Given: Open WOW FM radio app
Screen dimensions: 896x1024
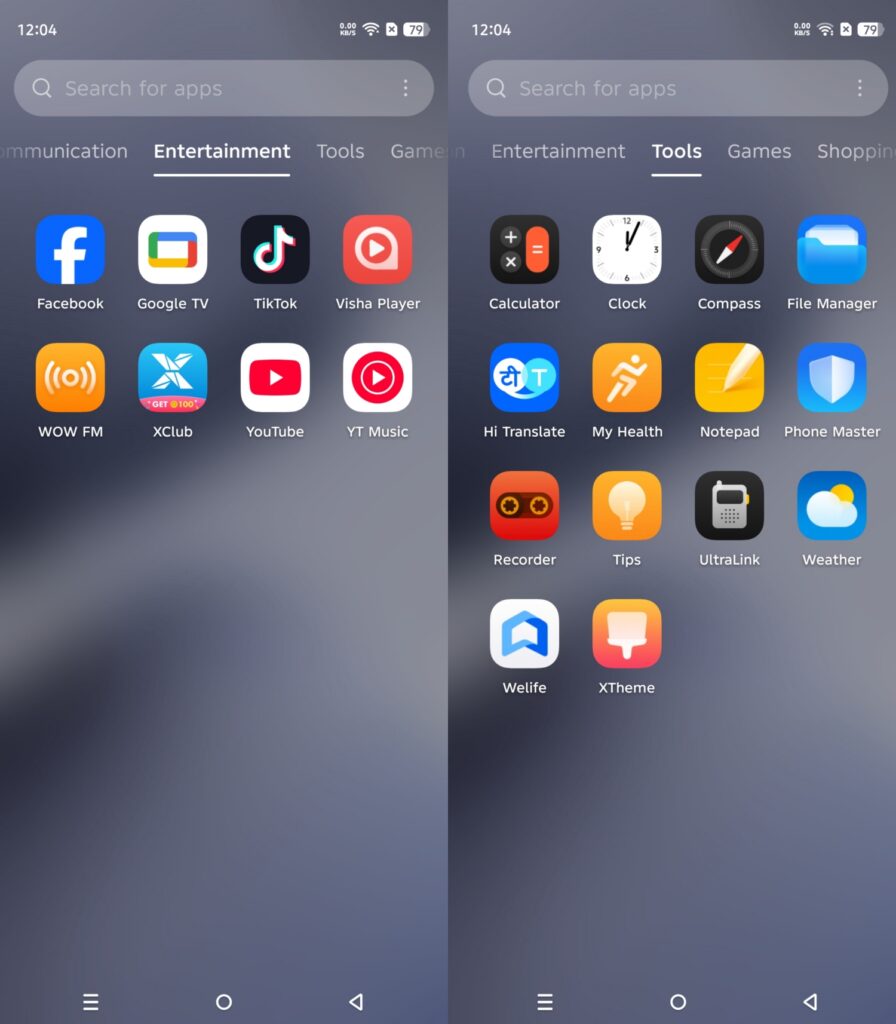Looking at the screenshot, I should coord(70,378).
